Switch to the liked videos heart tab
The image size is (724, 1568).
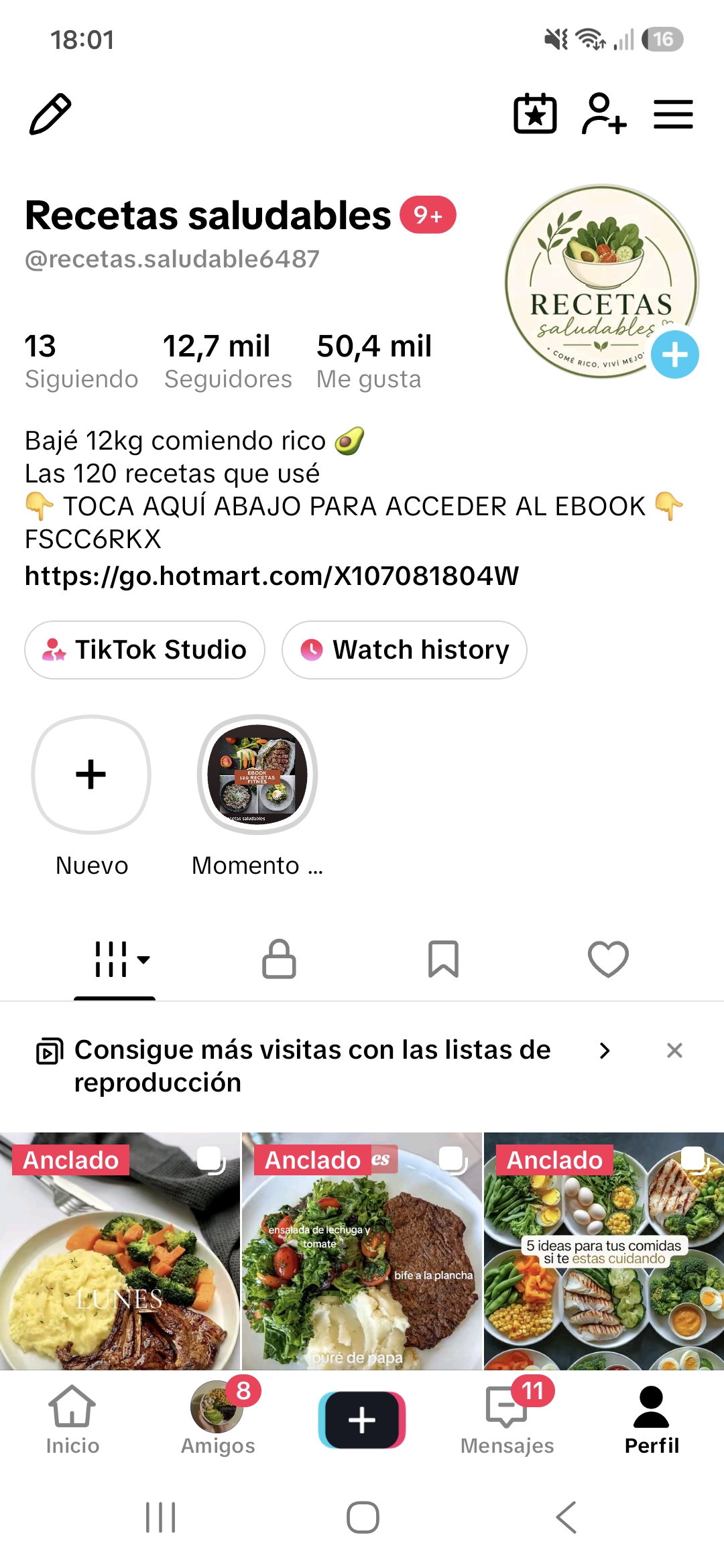coord(608,959)
